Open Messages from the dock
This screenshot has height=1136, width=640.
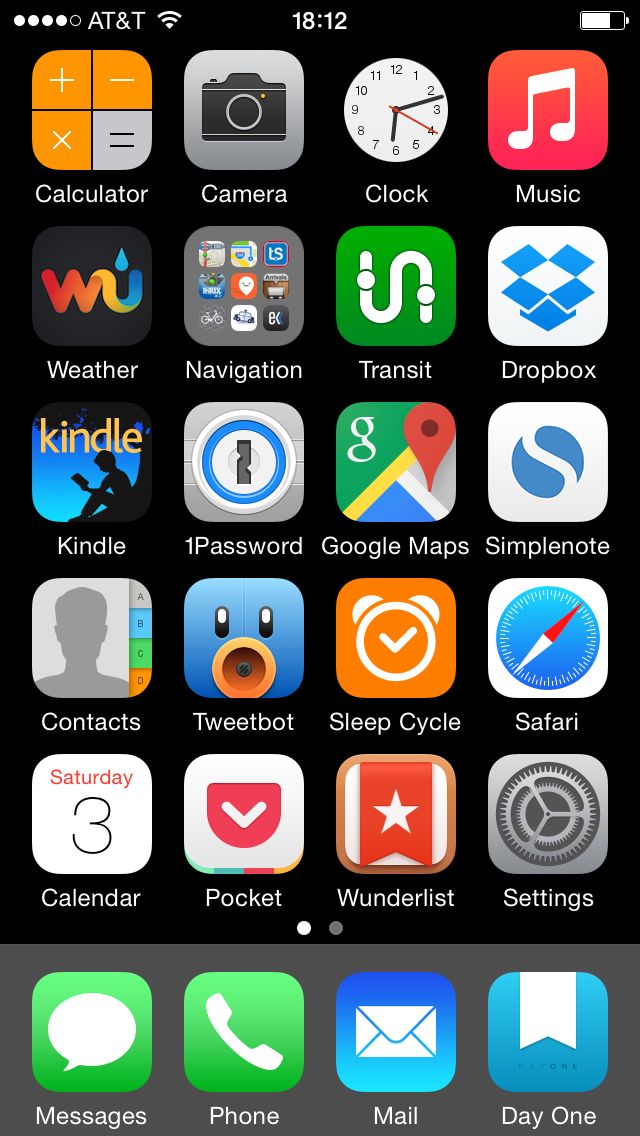click(x=92, y=1032)
